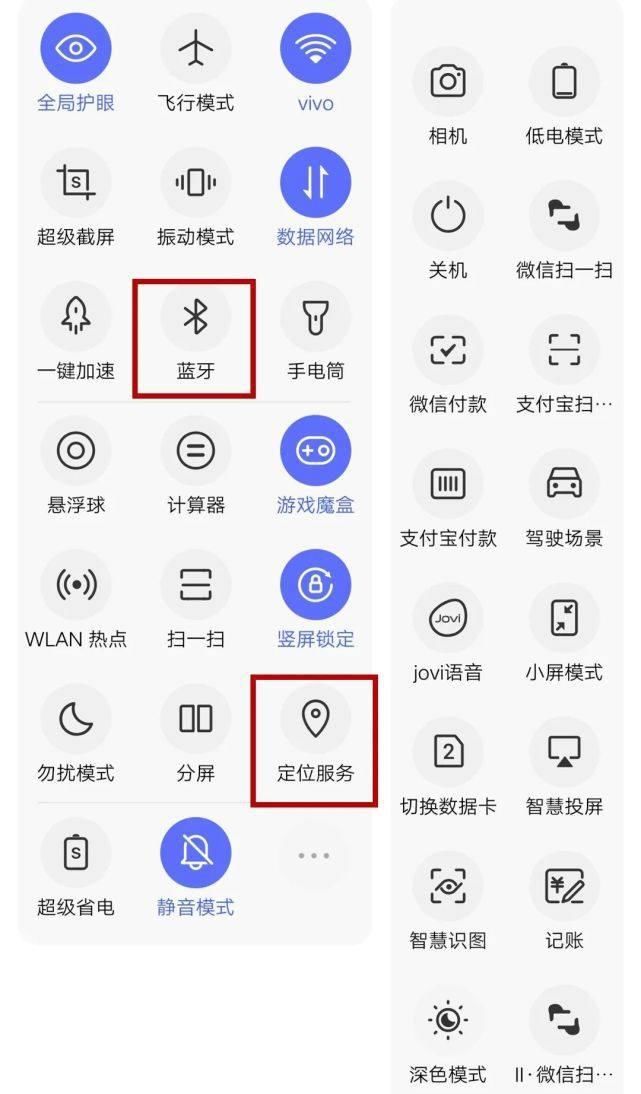This screenshot has height=1094, width=641.
Task: Enable dark mode
Action: (447, 1020)
